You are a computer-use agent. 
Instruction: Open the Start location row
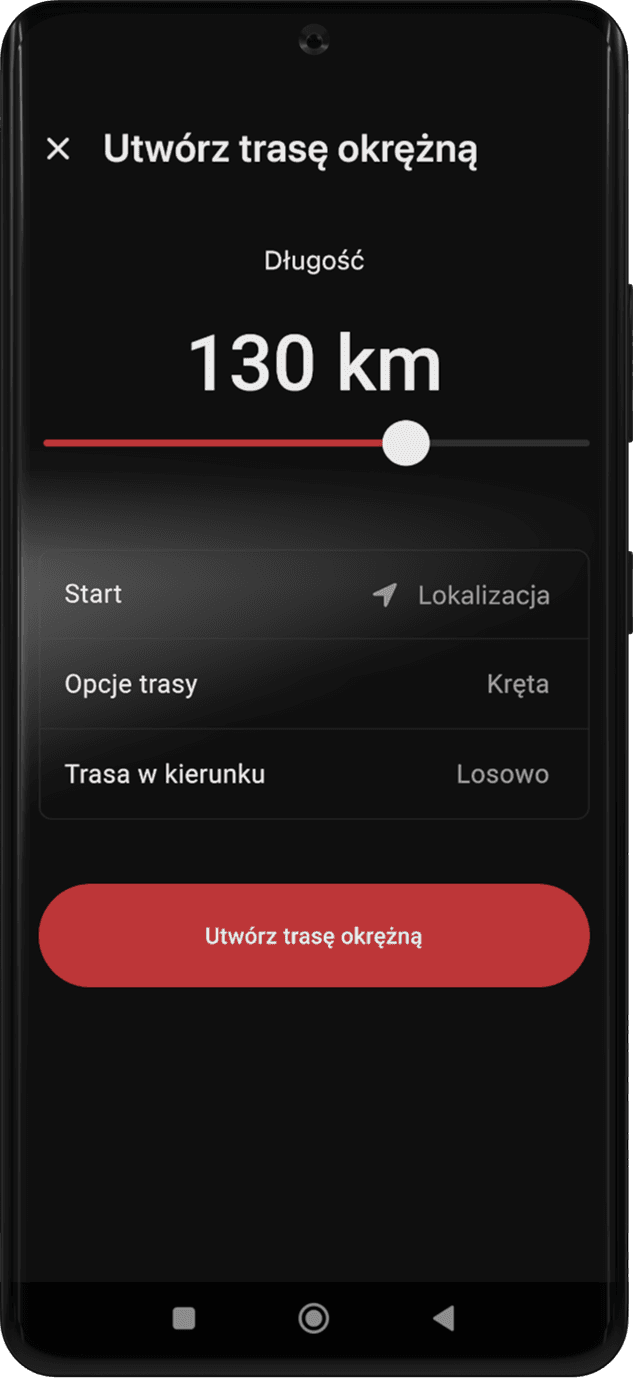coord(314,595)
